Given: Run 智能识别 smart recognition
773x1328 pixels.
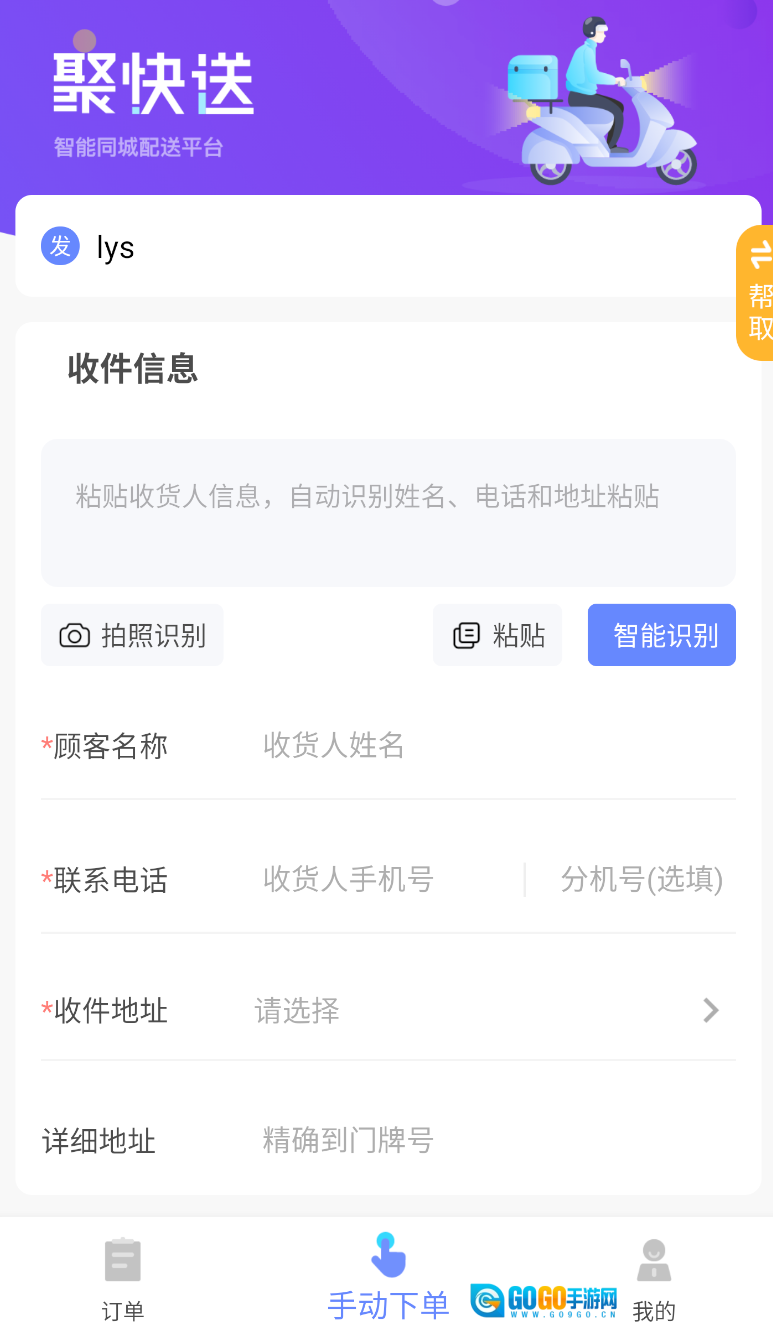Looking at the screenshot, I should [x=662, y=635].
